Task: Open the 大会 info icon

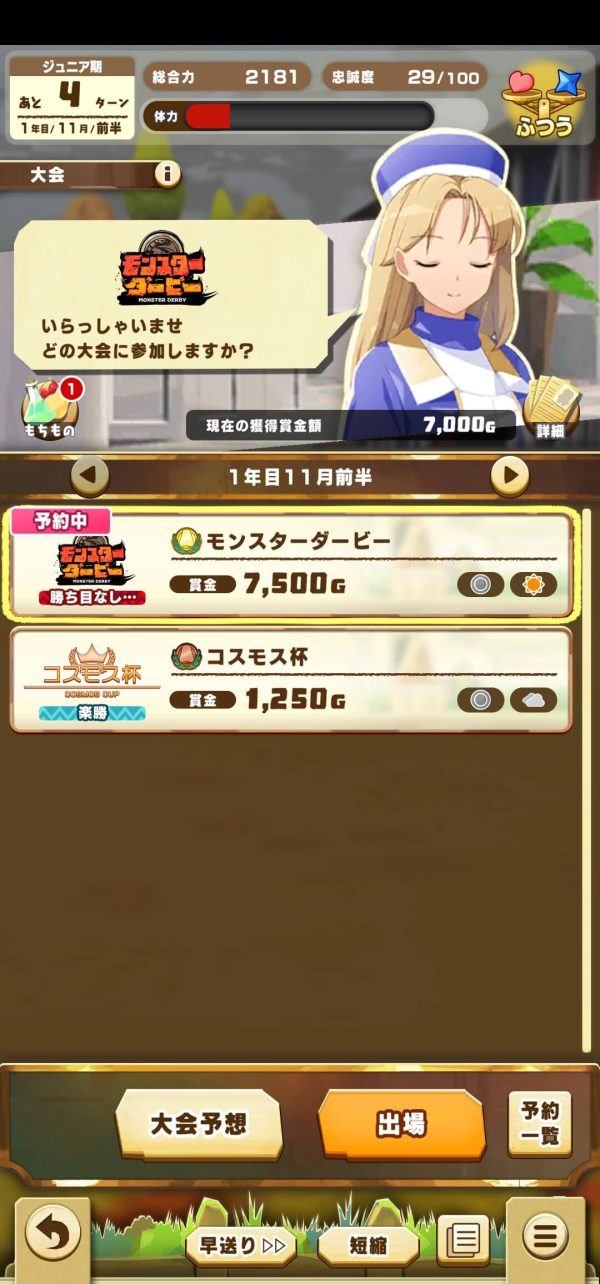Action: tap(167, 174)
